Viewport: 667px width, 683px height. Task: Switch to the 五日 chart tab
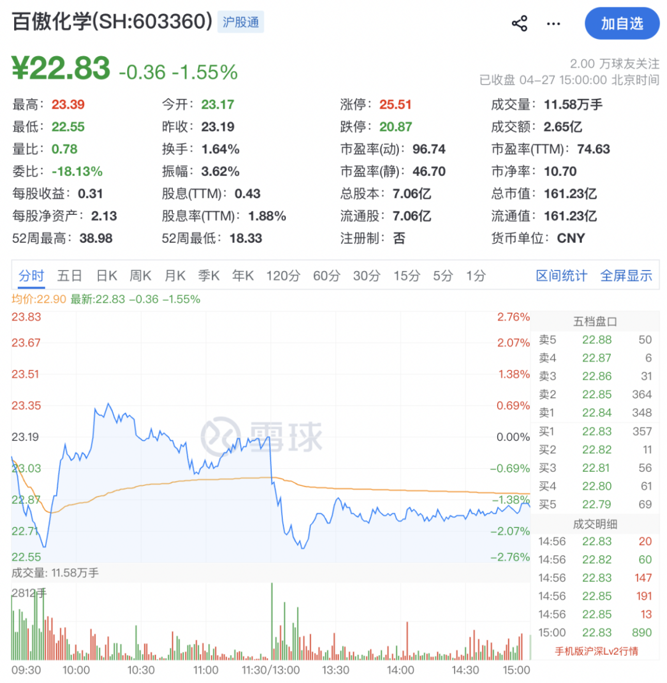pyautogui.click(x=70, y=276)
